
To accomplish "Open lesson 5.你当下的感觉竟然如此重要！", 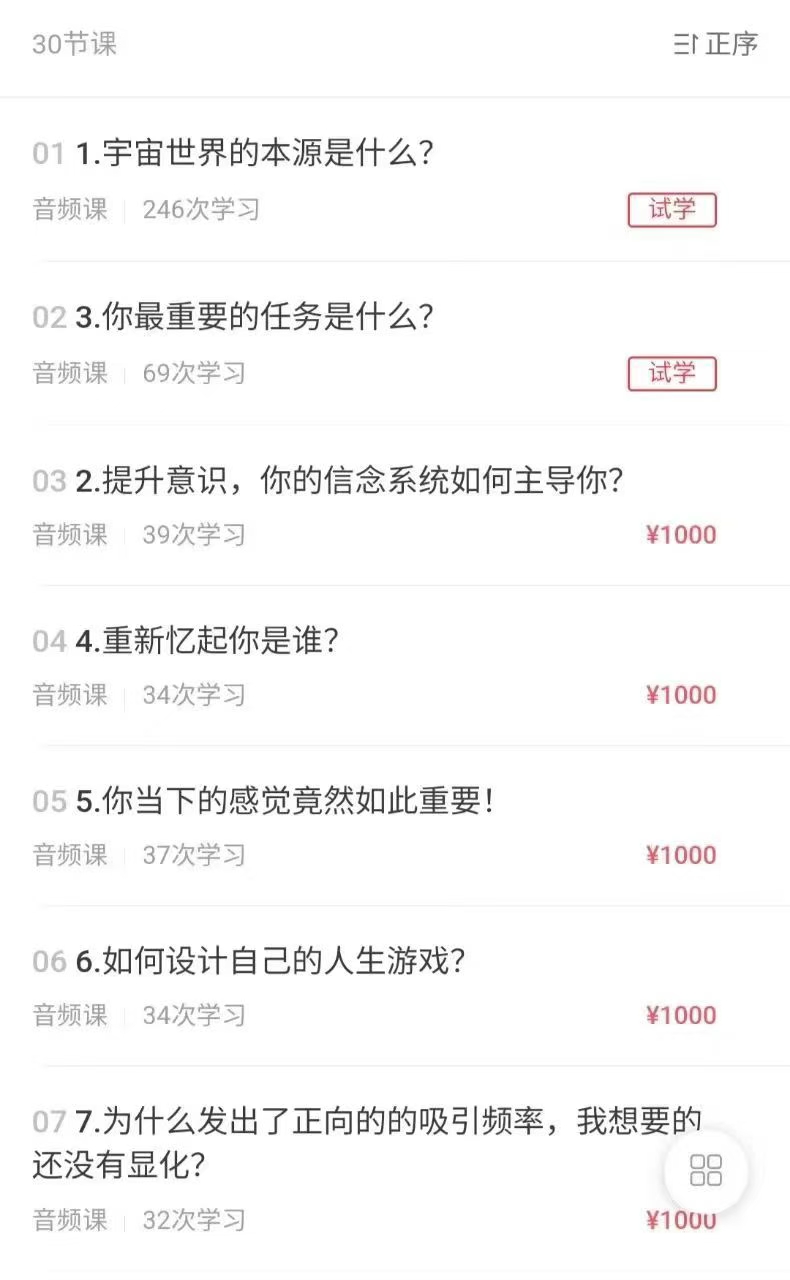I will [285, 801].
